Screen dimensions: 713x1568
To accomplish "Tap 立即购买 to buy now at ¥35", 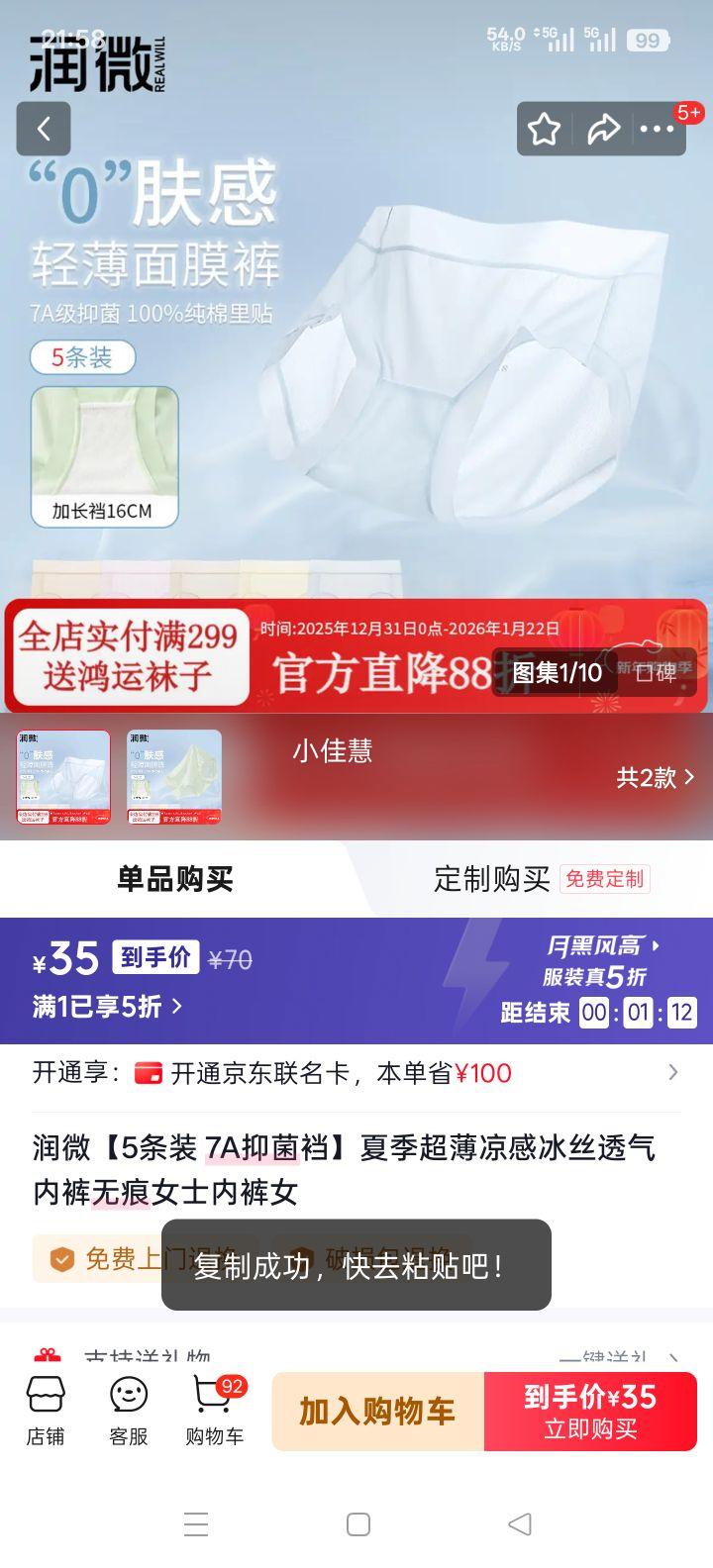I will click(590, 1412).
